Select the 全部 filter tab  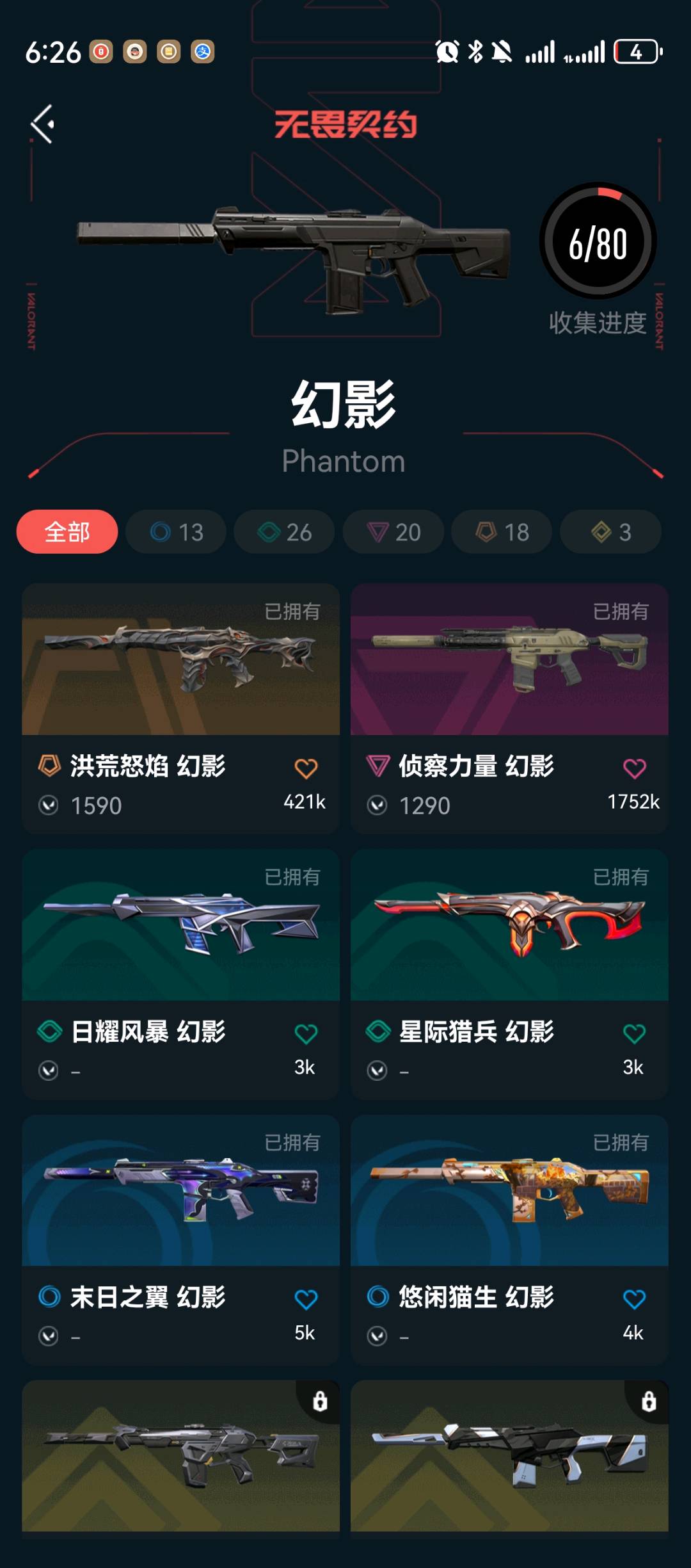point(67,532)
